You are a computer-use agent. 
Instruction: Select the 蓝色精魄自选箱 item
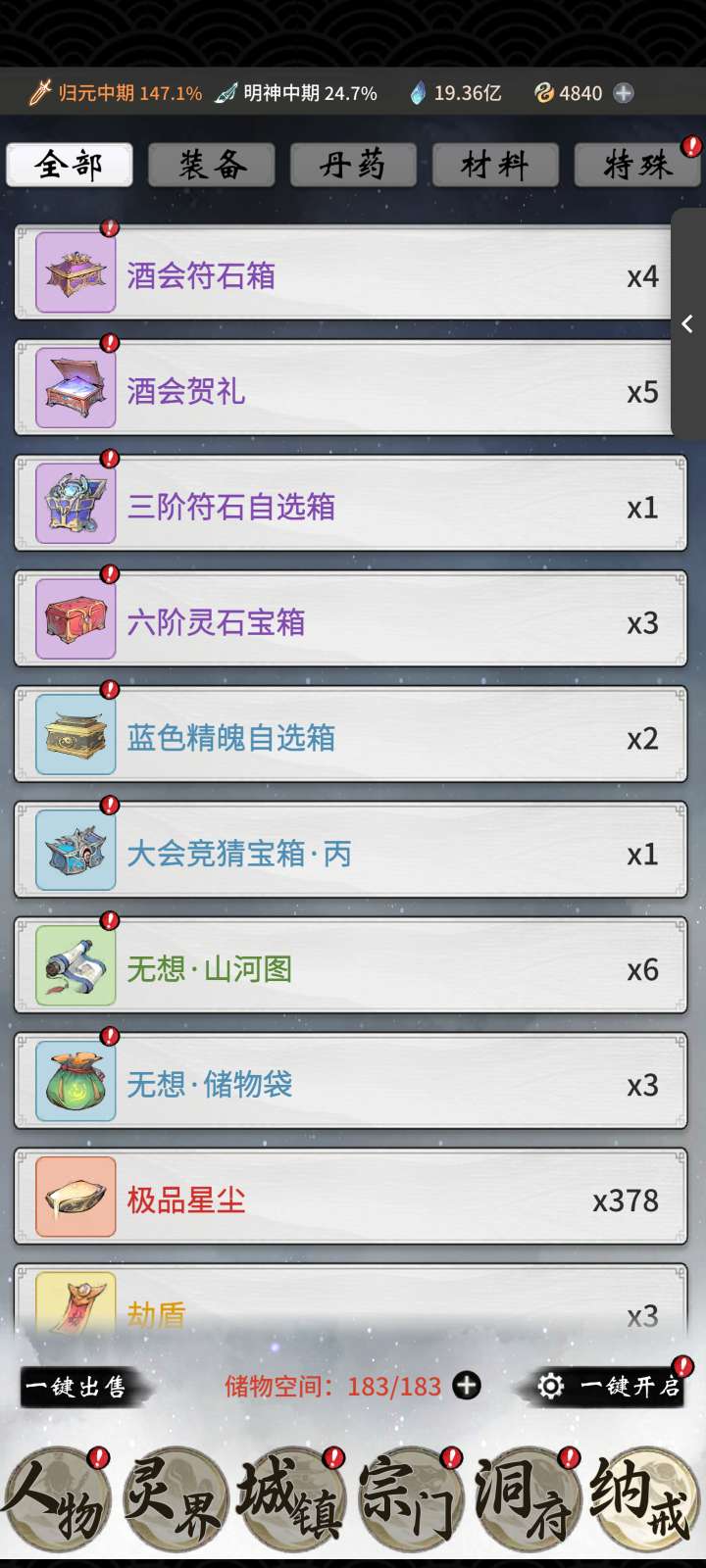tap(350, 737)
